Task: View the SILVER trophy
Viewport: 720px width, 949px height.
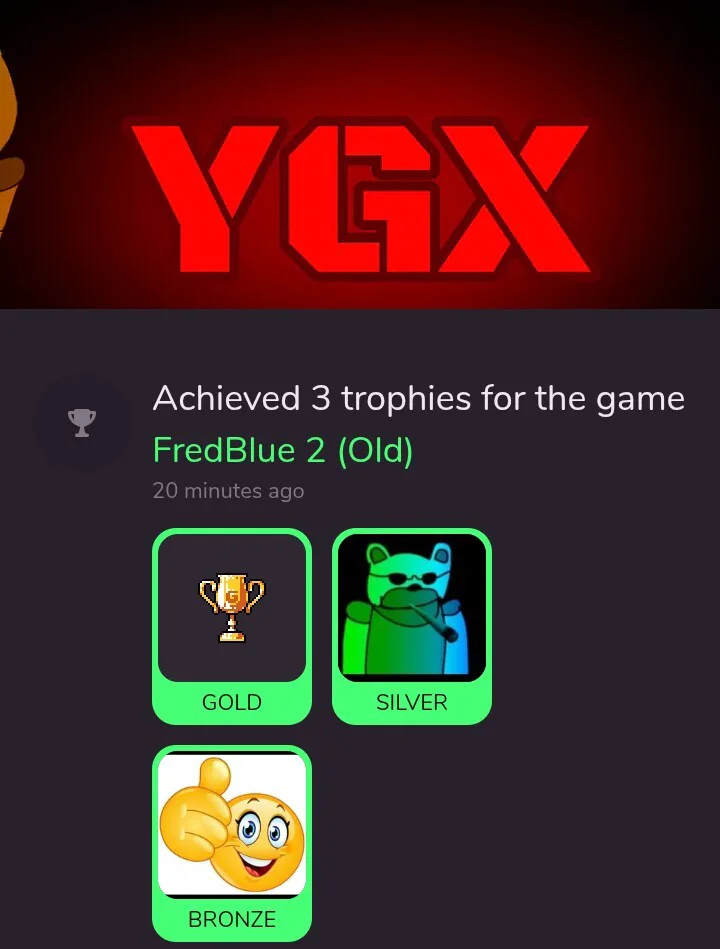Action: click(x=411, y=626)
